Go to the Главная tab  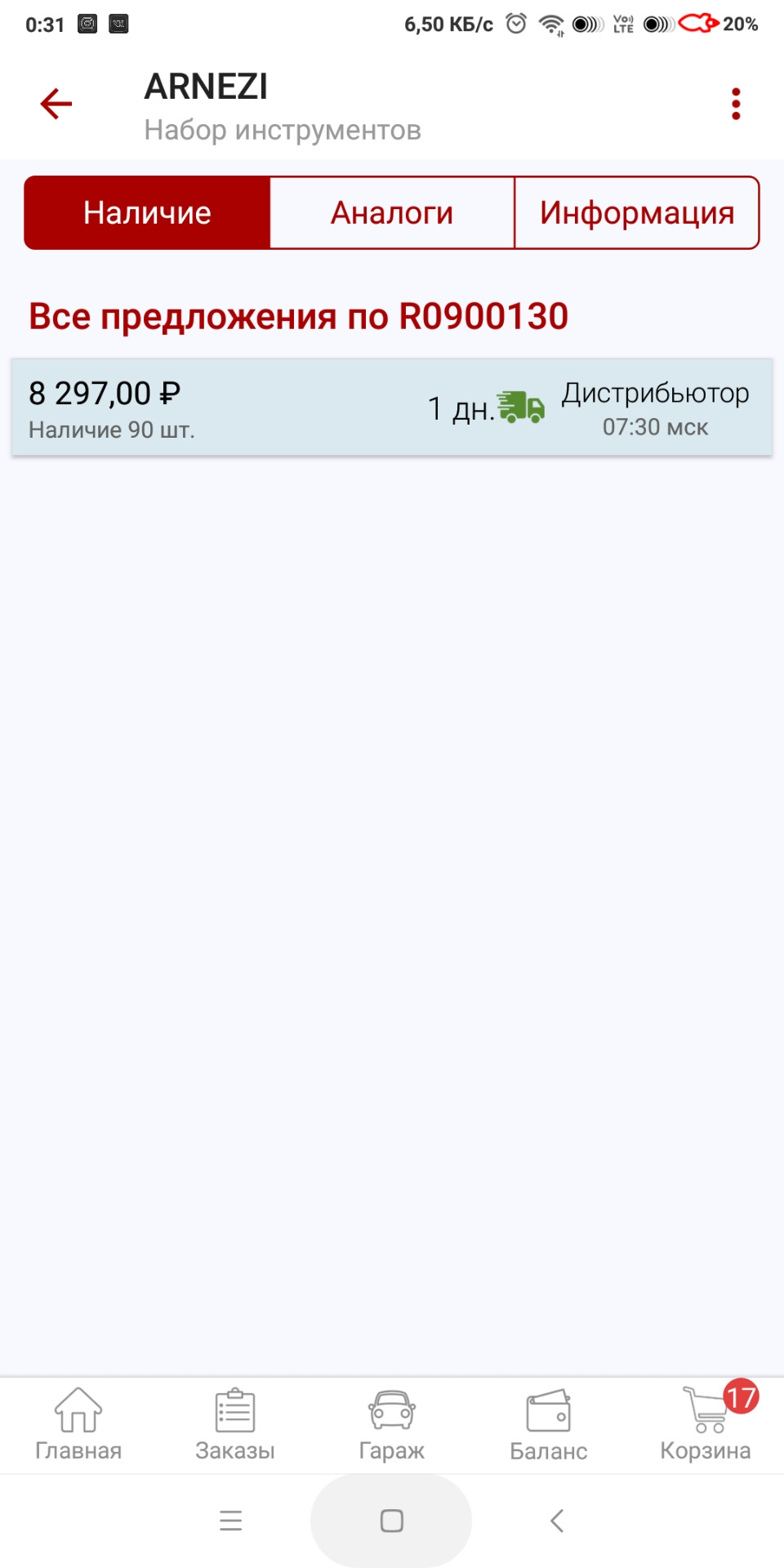click(78, 1425)
